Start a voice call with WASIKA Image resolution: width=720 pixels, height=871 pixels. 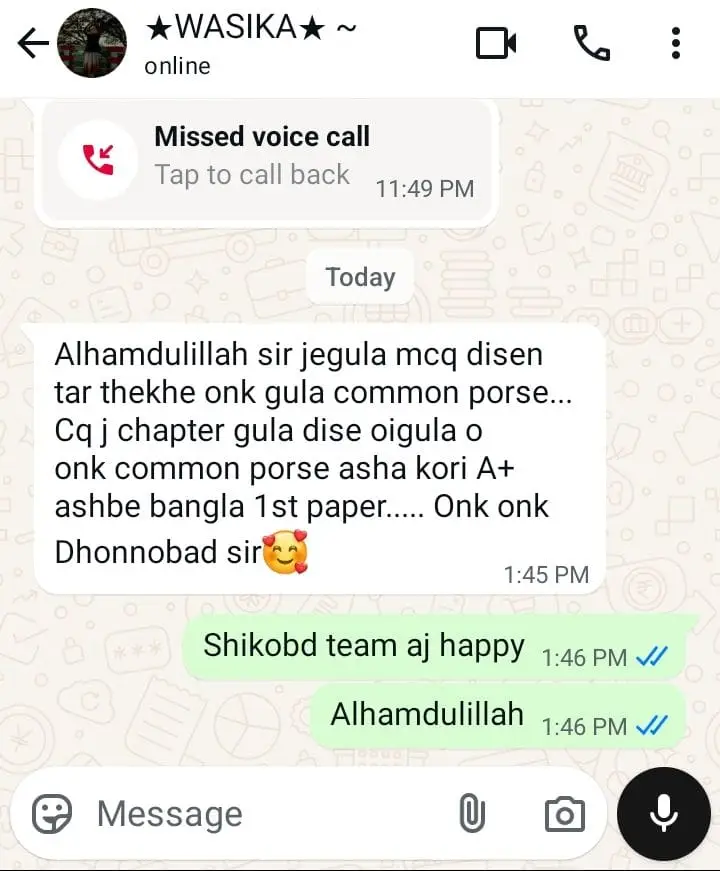pos(591,43)
